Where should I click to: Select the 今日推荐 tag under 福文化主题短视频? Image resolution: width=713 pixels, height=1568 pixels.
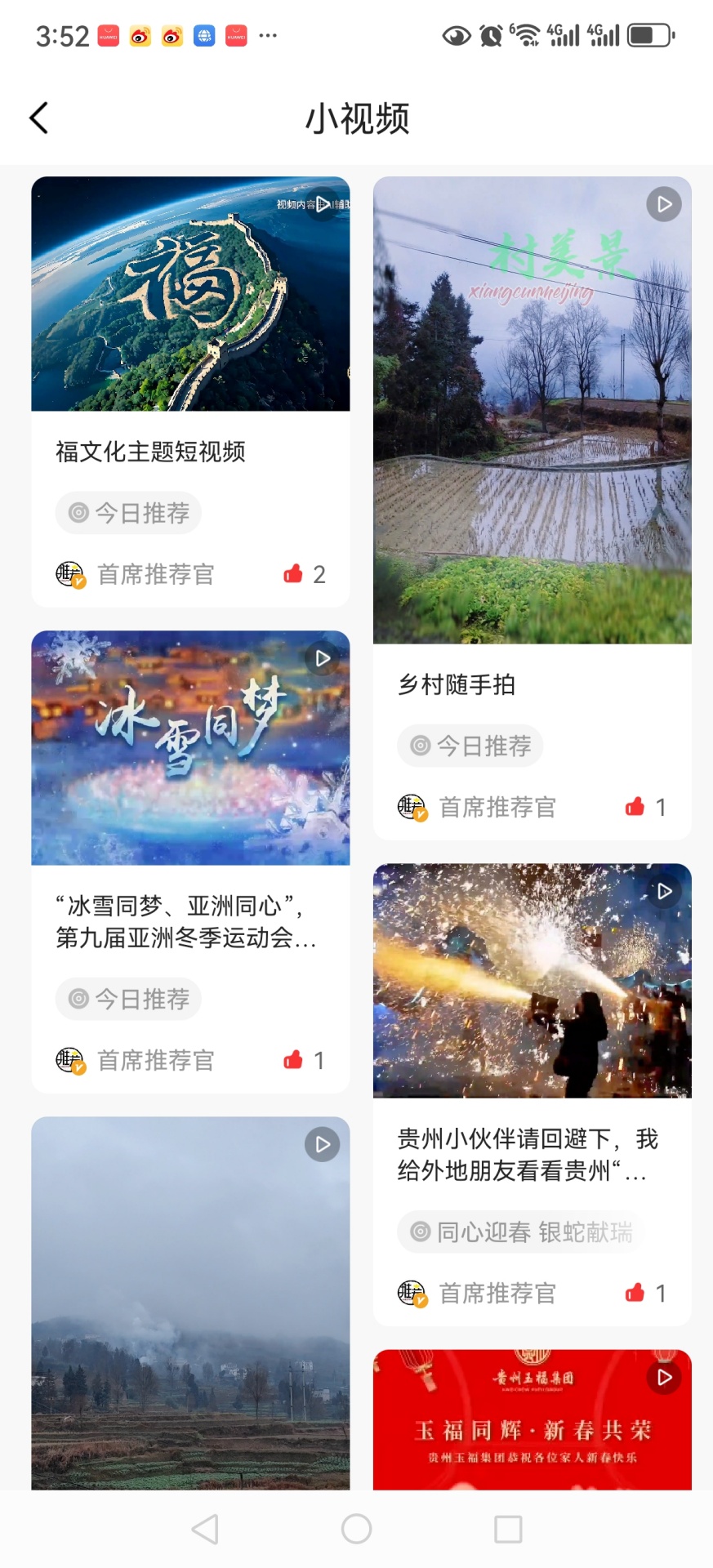127,512
